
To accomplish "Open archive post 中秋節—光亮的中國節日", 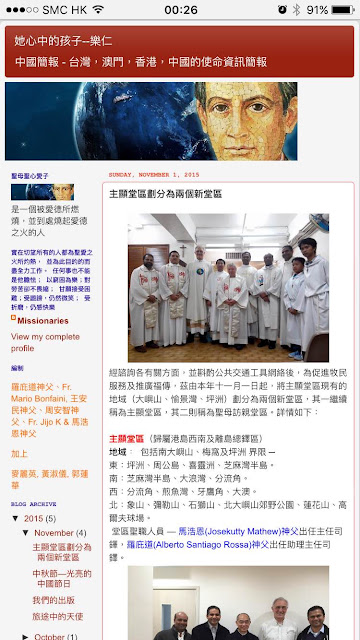I will pos(62,579).
